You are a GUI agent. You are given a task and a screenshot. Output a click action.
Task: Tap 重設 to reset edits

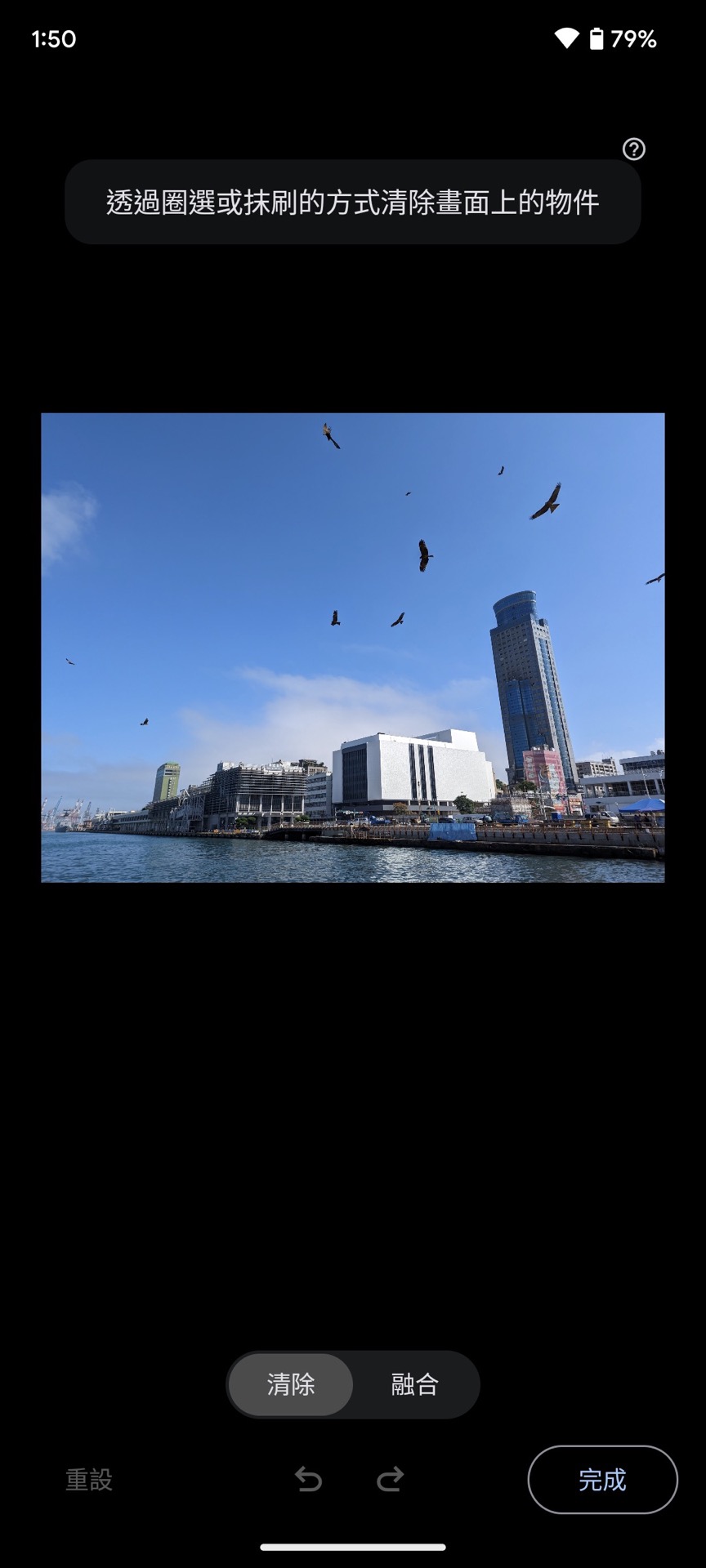click(89, 1479)
